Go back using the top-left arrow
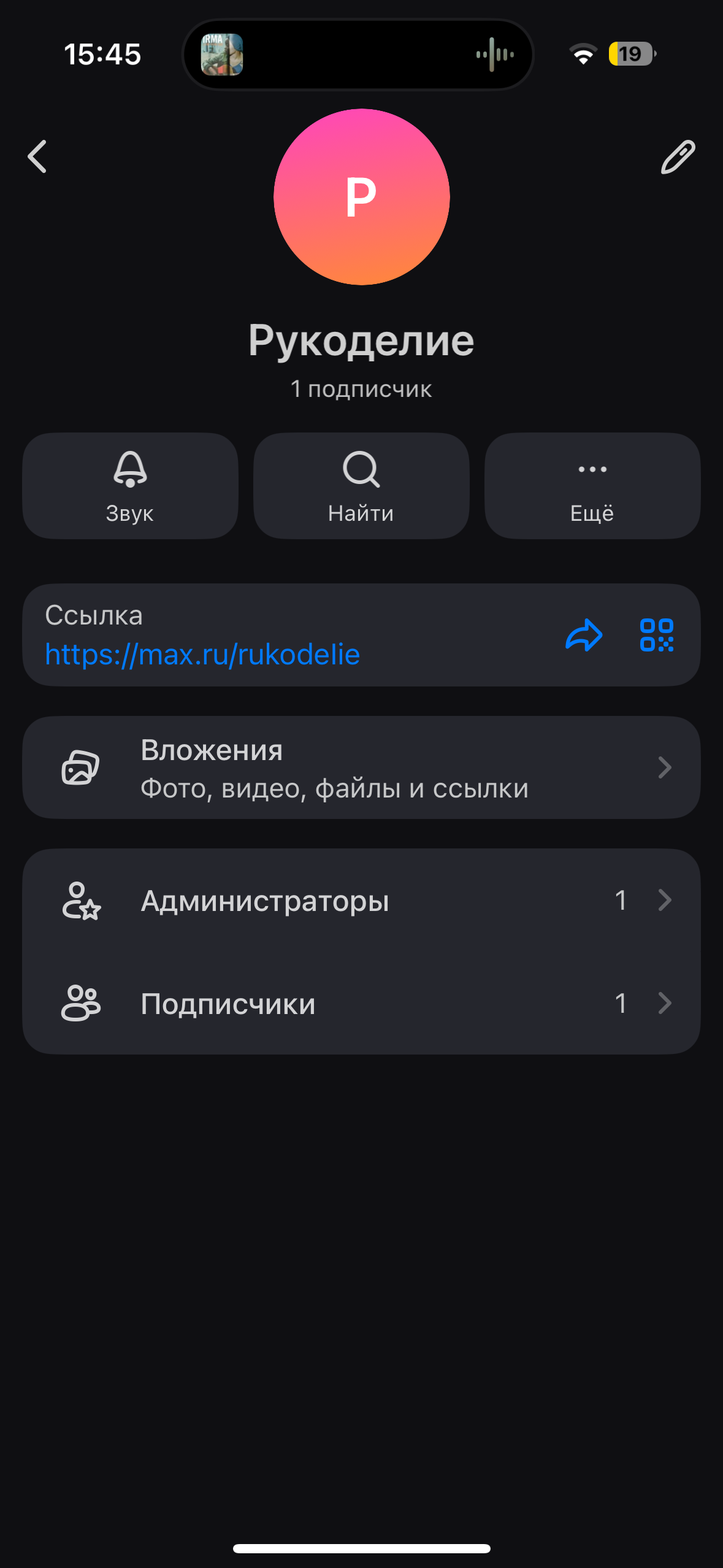This screenshot has height=1568, width=723. point(37,156)
